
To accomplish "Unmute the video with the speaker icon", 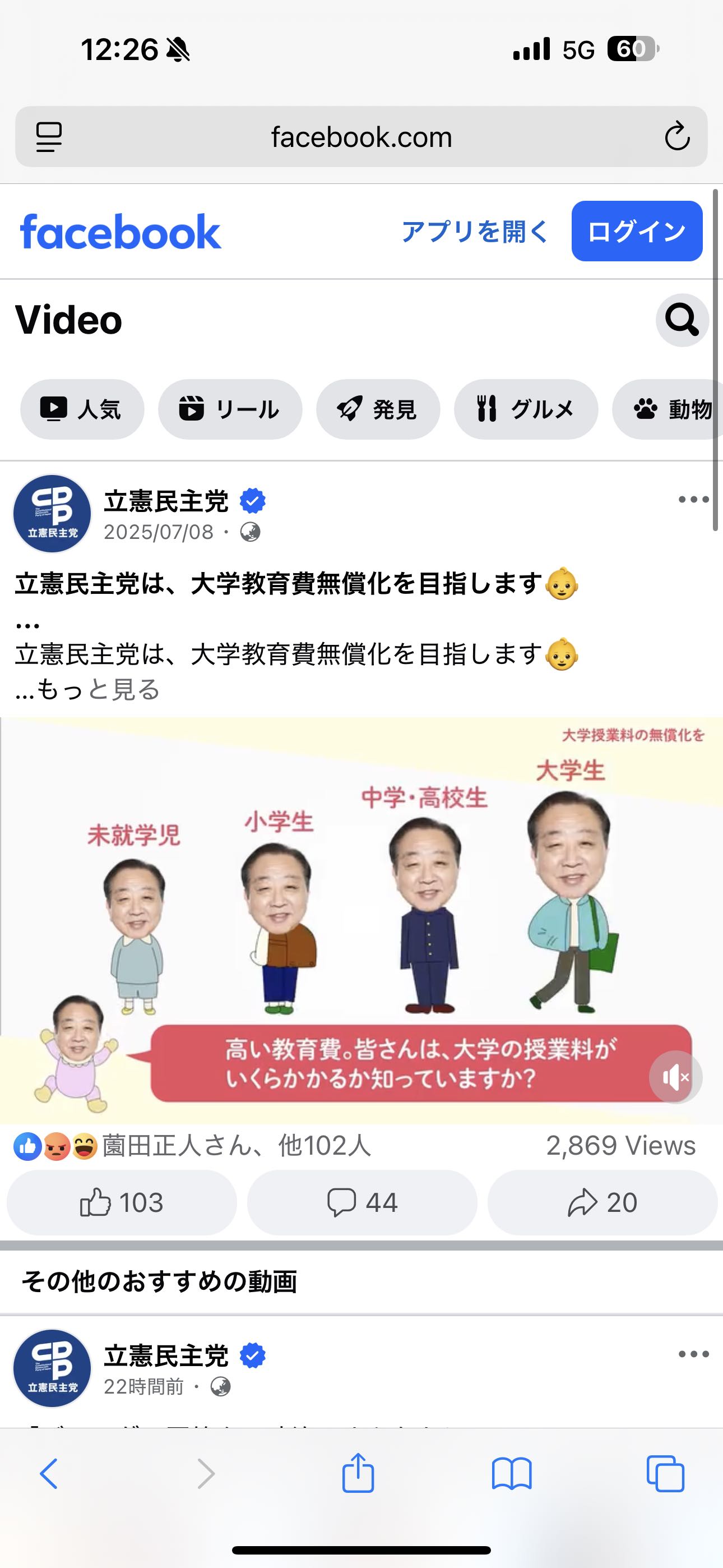I will point(675,1077).
